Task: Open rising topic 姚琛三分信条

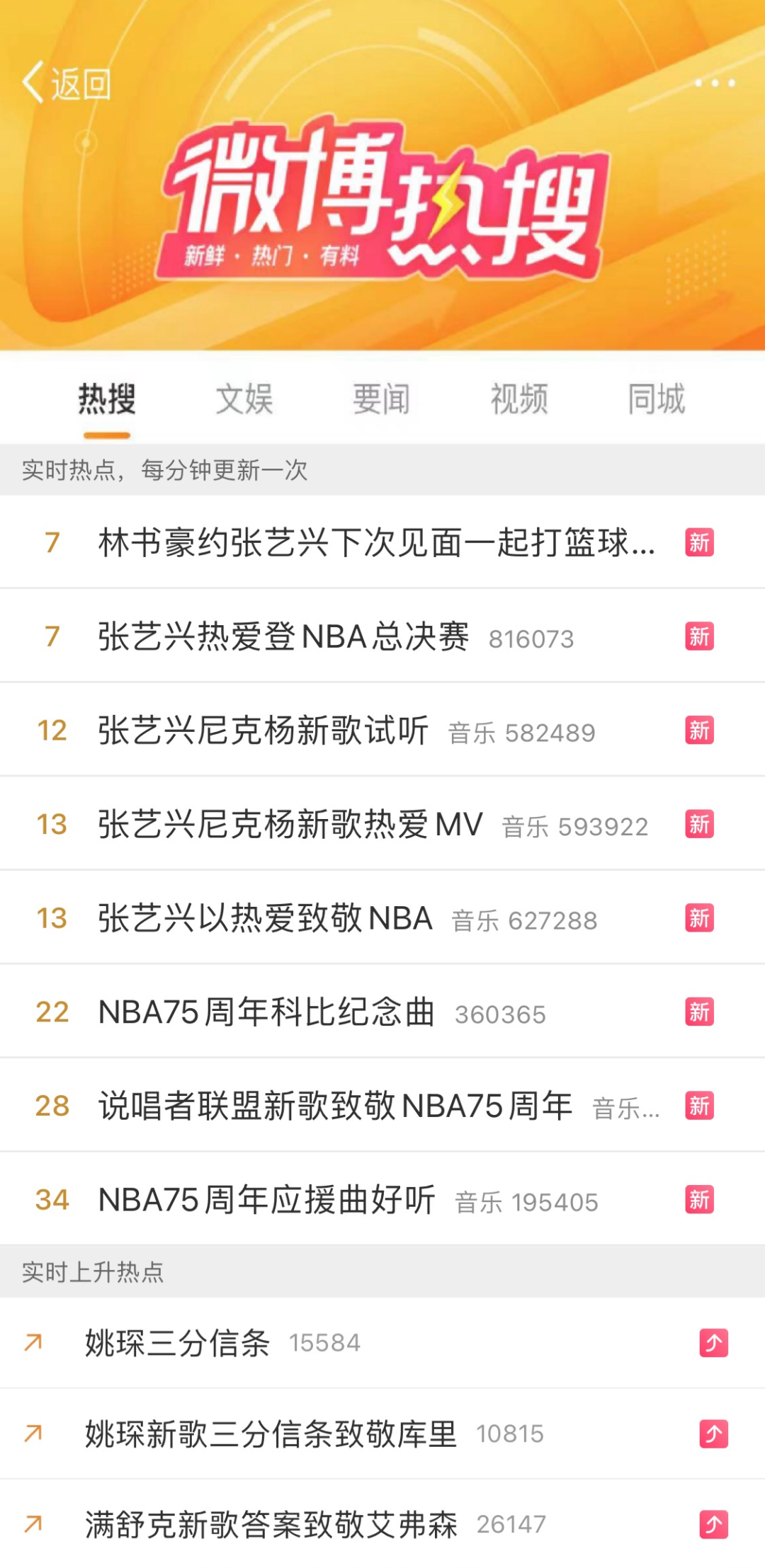Action: point(177,1343)
